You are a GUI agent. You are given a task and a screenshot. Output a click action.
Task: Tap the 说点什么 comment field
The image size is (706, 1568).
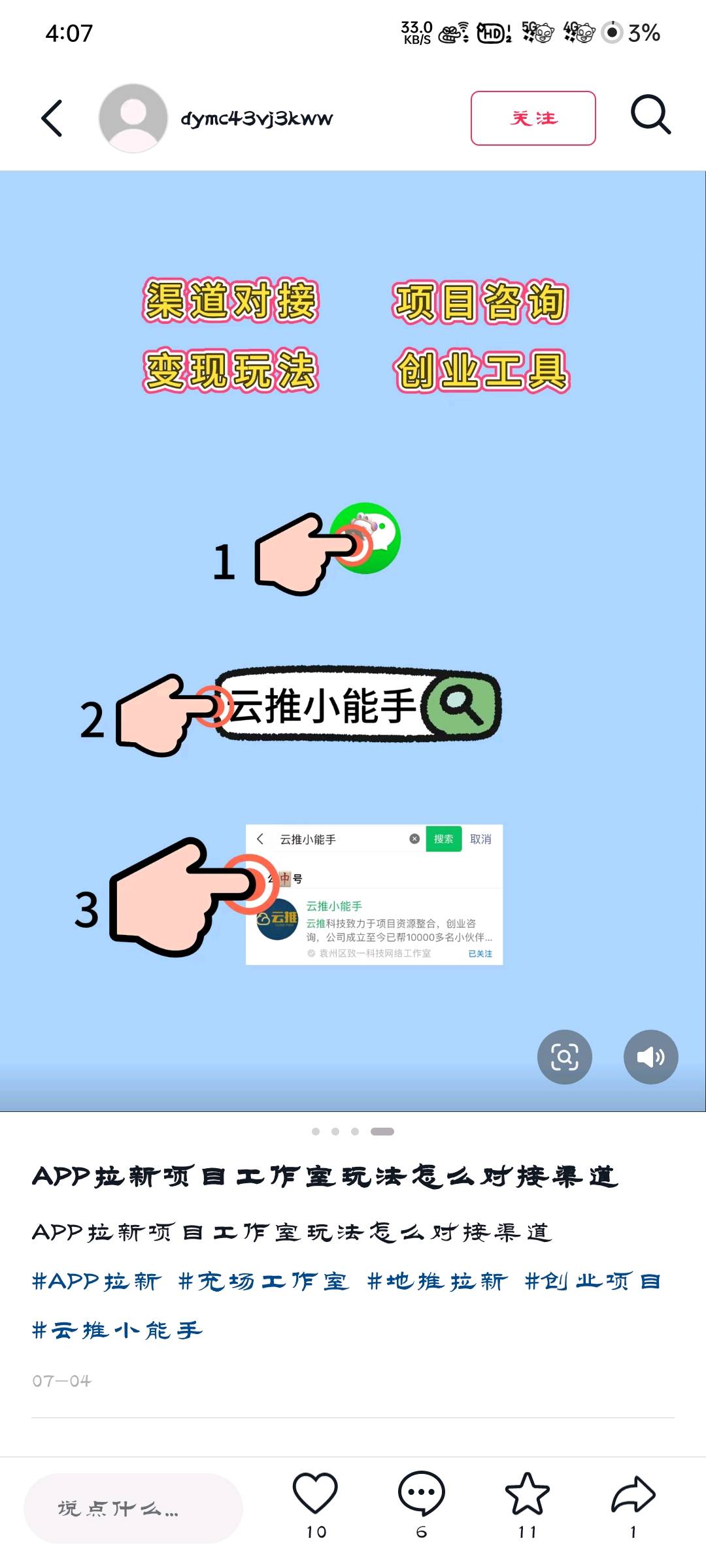tap(133, 1509)
